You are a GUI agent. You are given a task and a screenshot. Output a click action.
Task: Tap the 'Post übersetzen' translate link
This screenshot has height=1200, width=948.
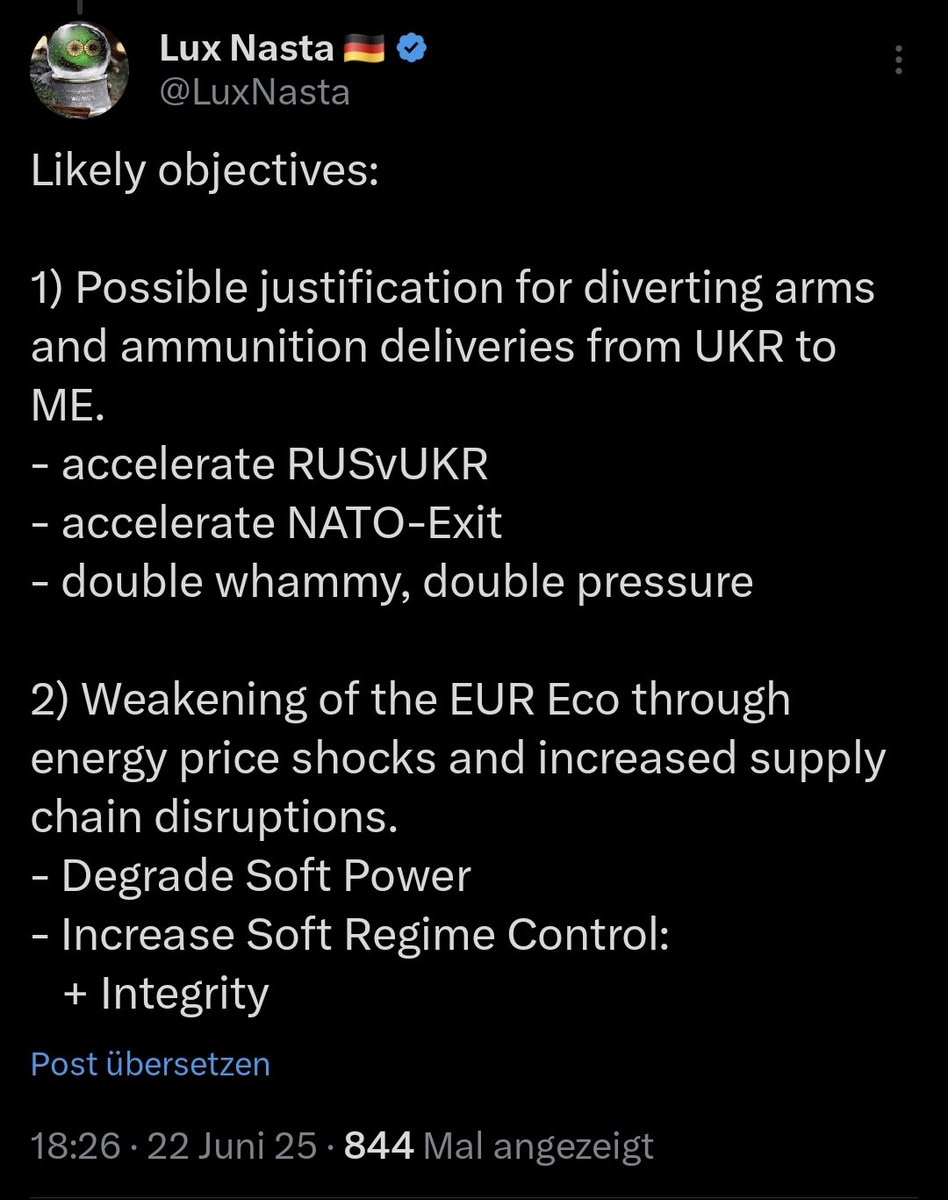tap(150, 1063)
